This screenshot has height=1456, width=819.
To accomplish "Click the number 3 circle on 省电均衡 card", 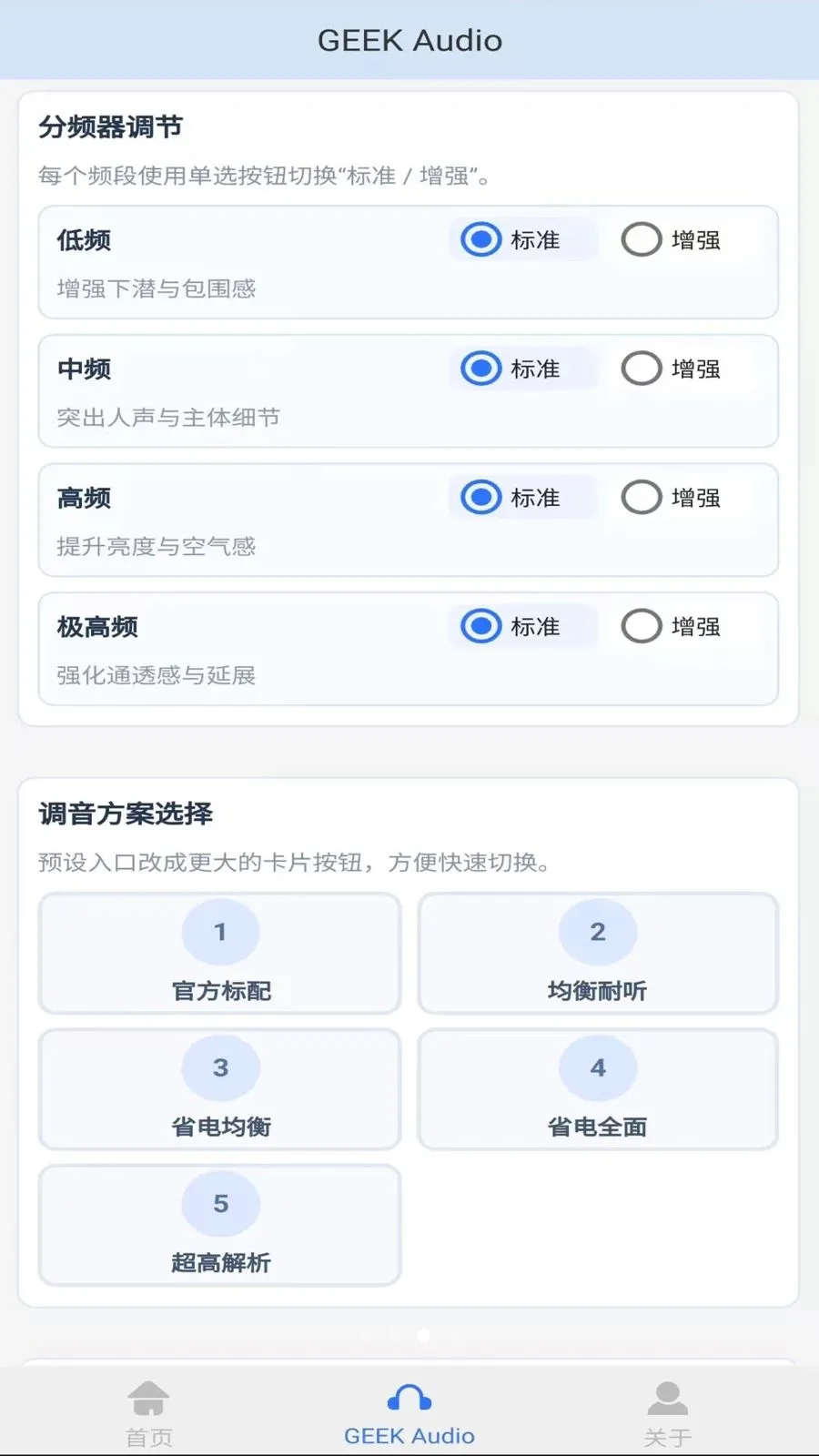I will (219, 1067).
